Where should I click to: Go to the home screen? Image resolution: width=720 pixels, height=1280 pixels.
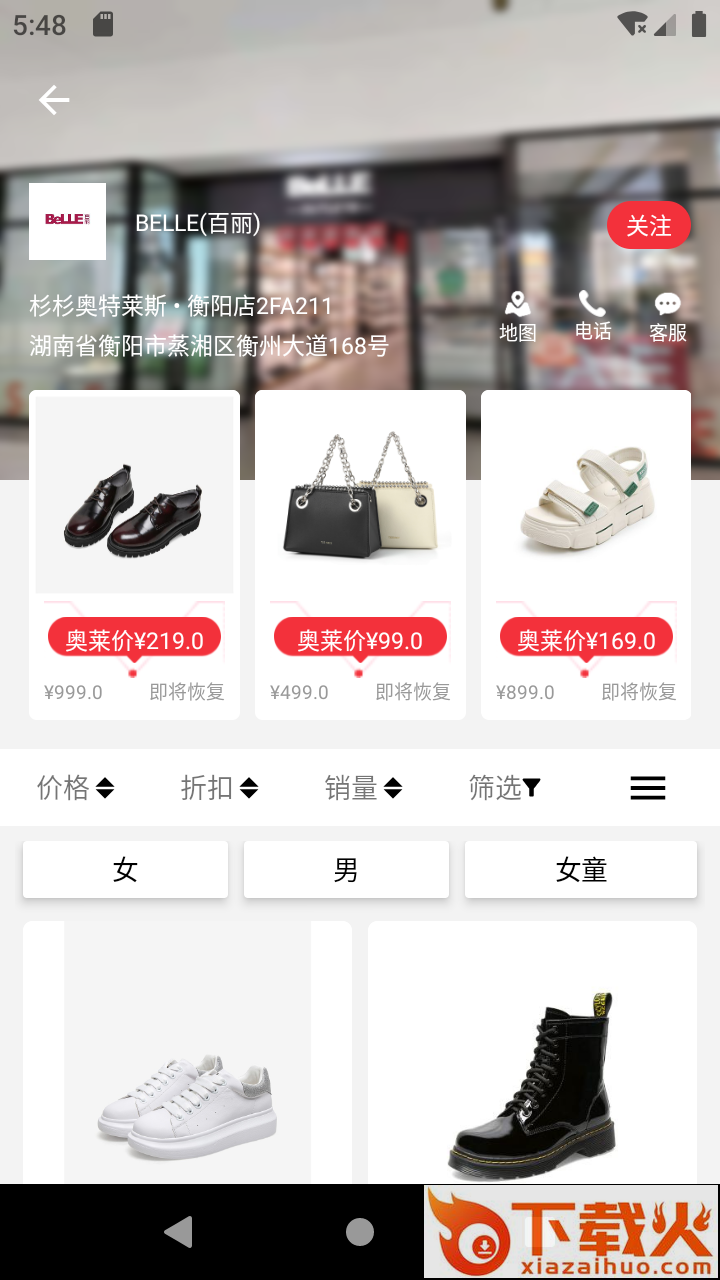(x=360, y=1232)
